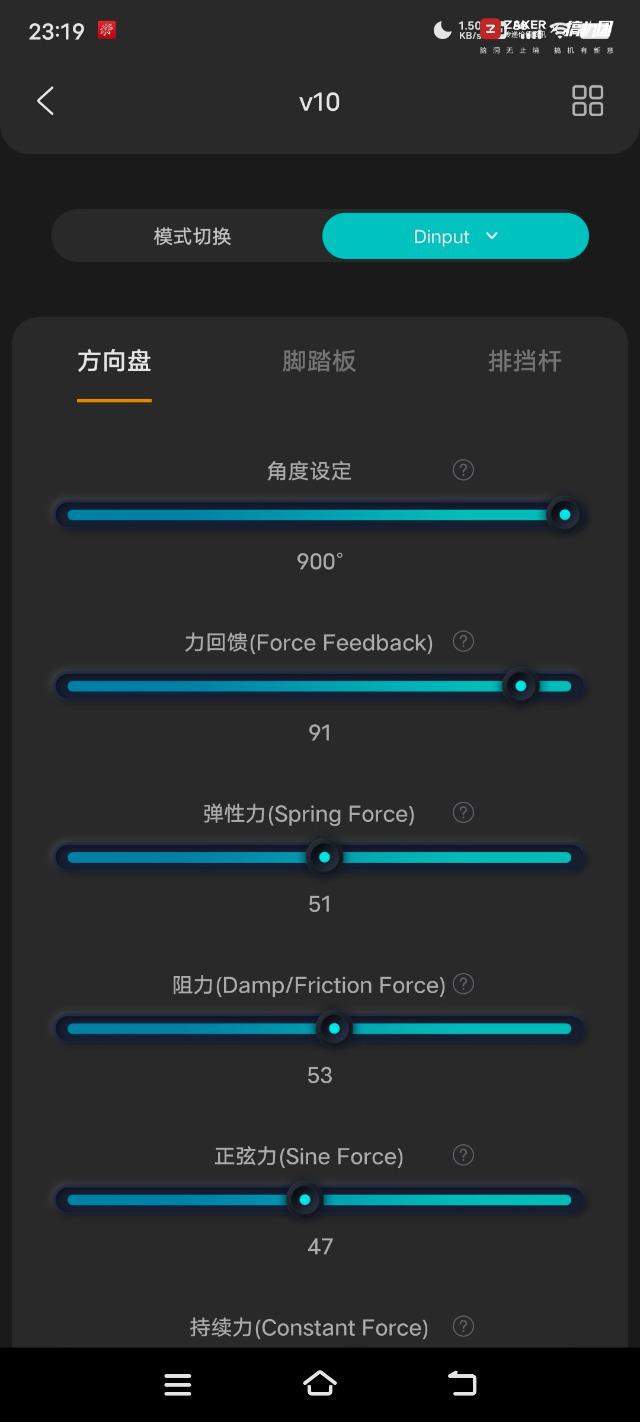640x1422 pixels.
Task: Tap the Sine Force help icon
Action: tap(463, 1155)
